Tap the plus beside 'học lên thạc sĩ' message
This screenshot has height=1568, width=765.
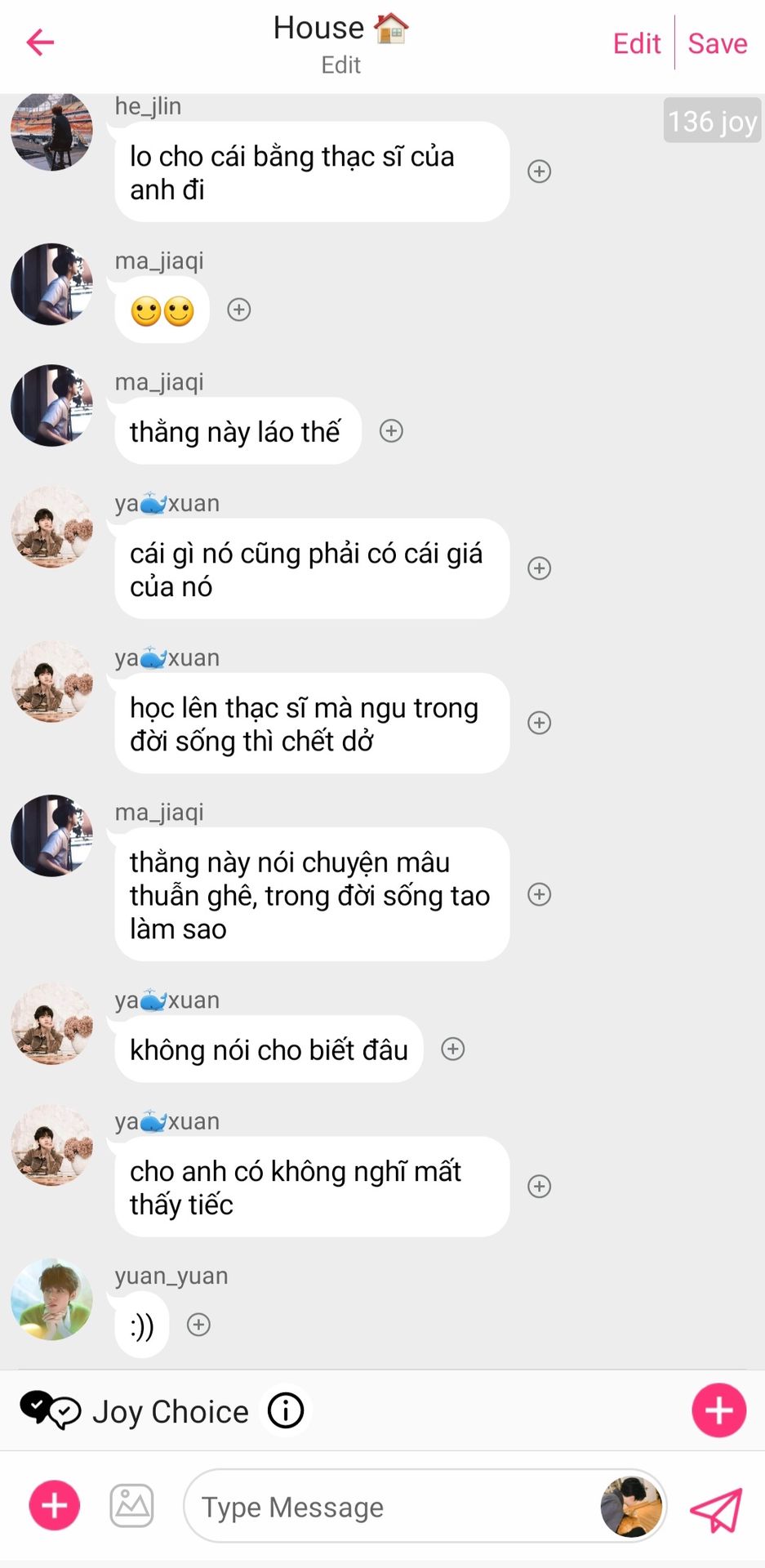(x=540, y=723)
